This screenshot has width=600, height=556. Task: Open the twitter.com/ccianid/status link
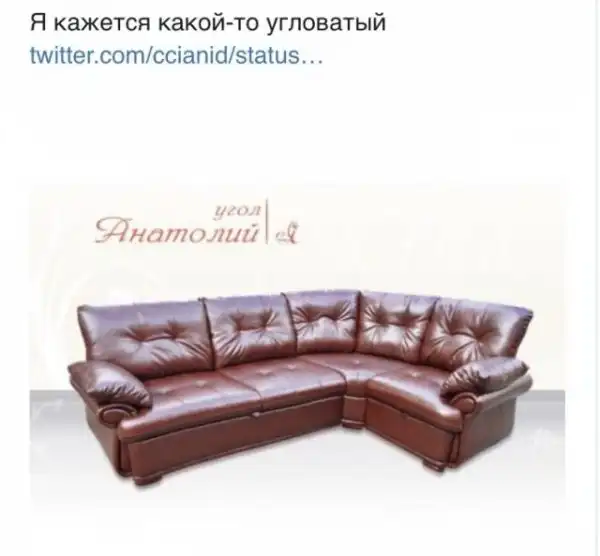(x=176, y=54)
